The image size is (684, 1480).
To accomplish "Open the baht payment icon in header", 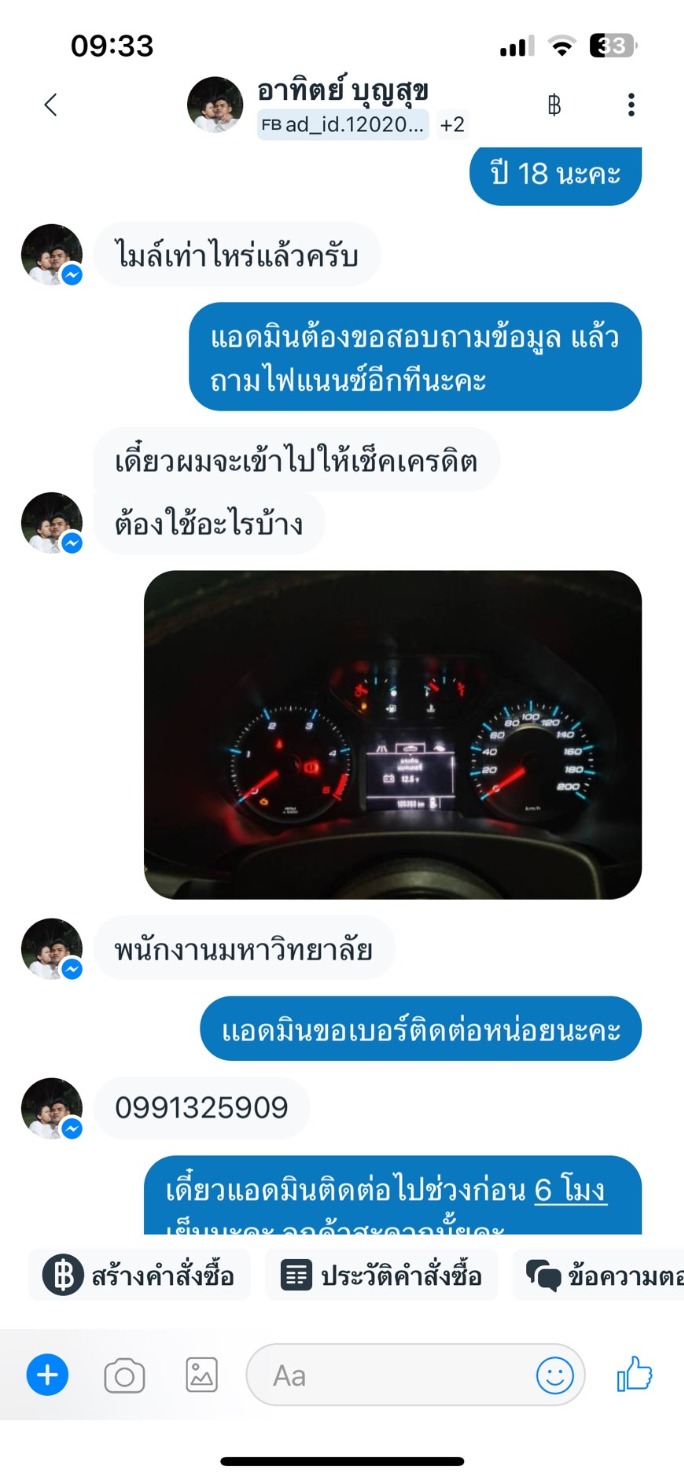I will [x=554, y=105].
